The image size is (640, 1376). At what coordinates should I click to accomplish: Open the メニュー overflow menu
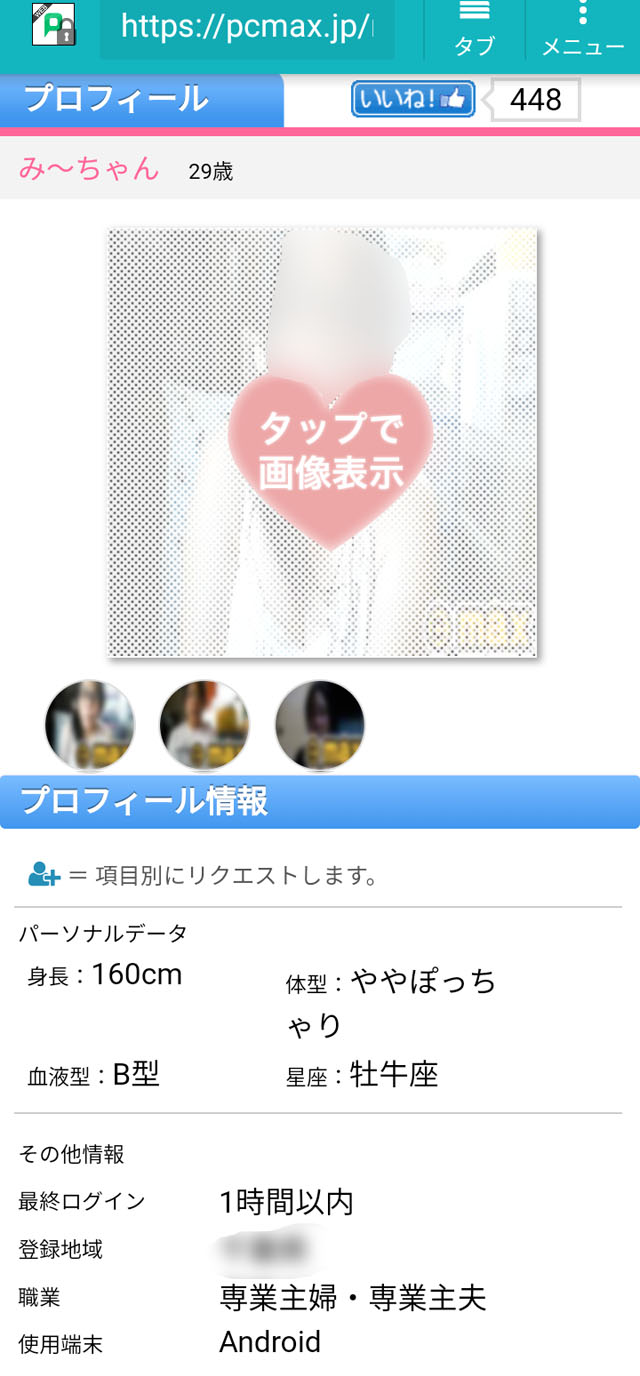point(582,29)
